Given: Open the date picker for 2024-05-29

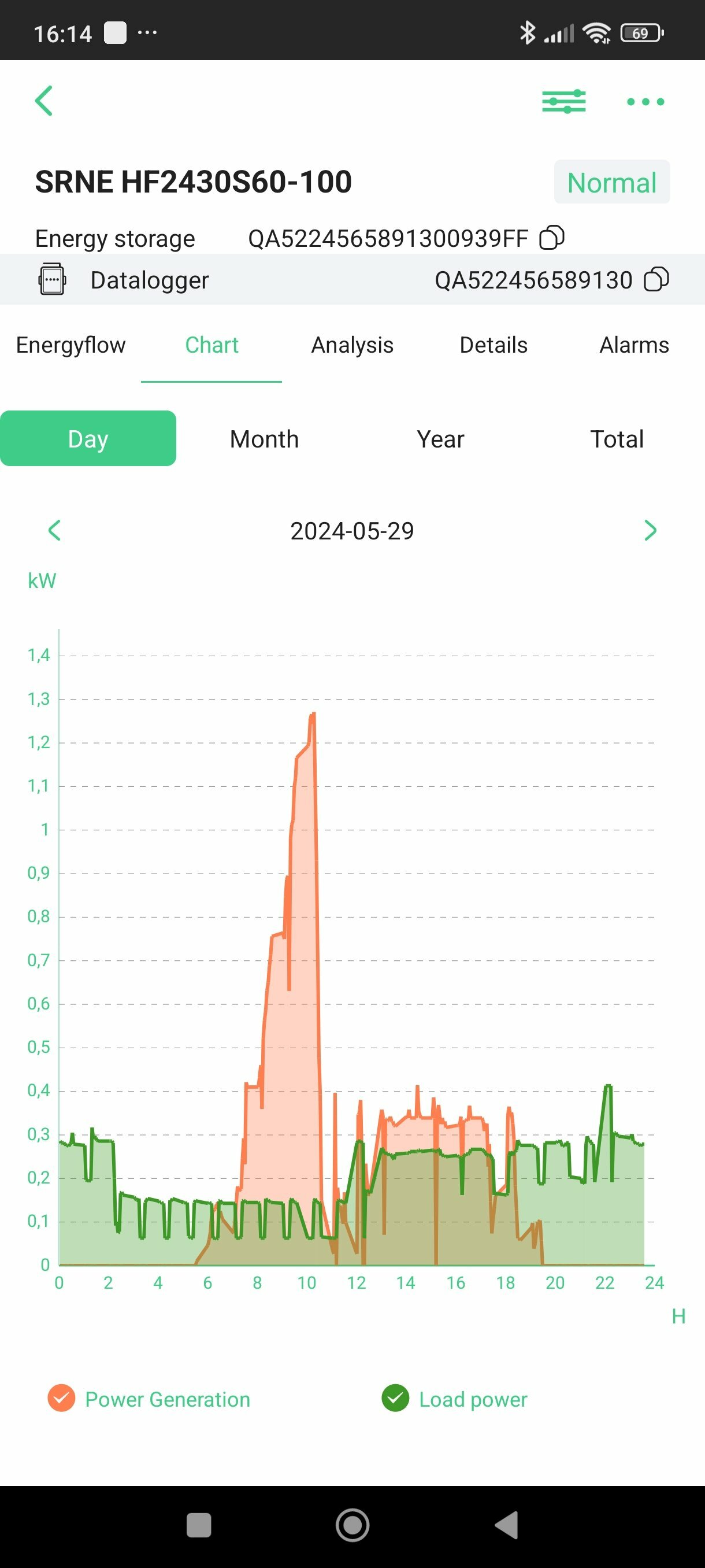Looking at the screenshot, I should tap(352, 531).
